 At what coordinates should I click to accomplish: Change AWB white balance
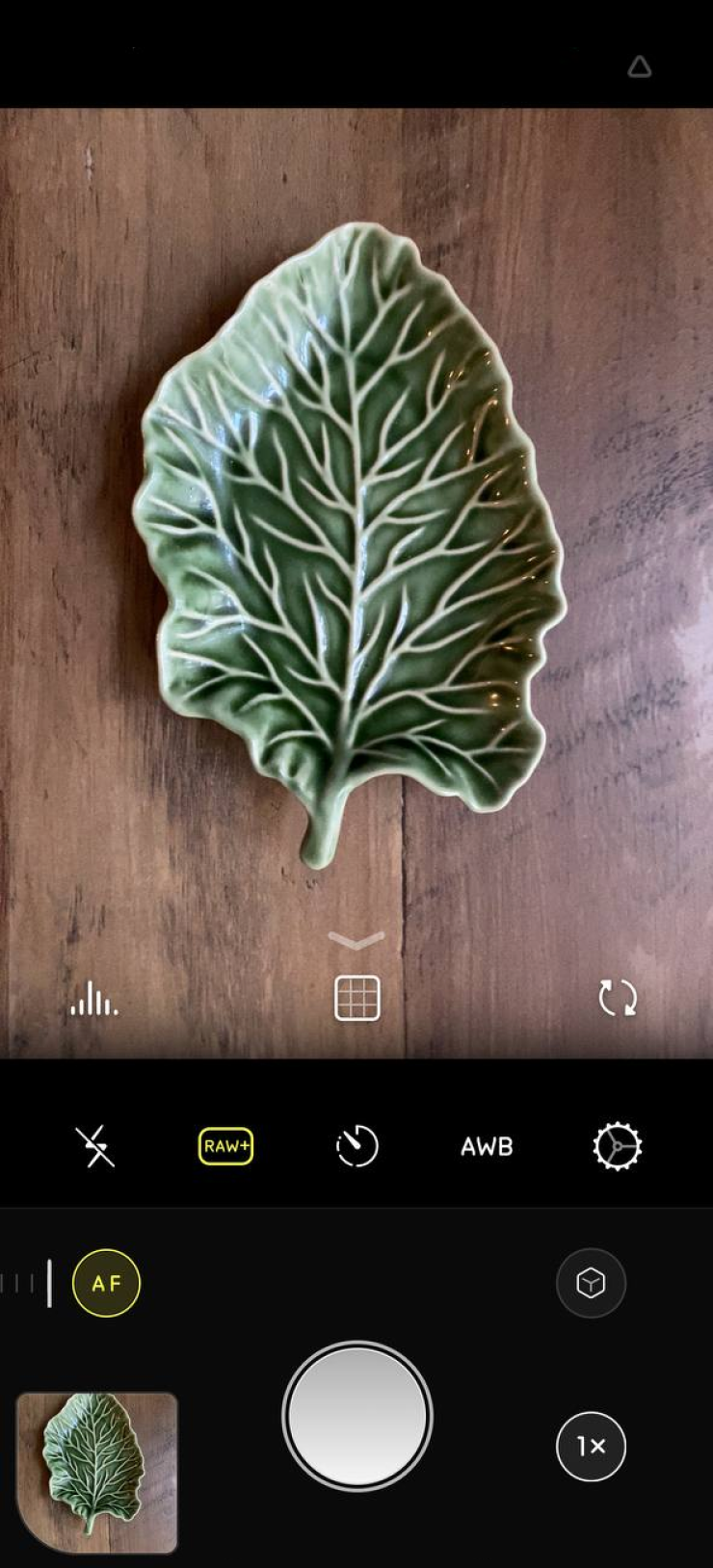pyautogui.click(x=487, y=1146)
